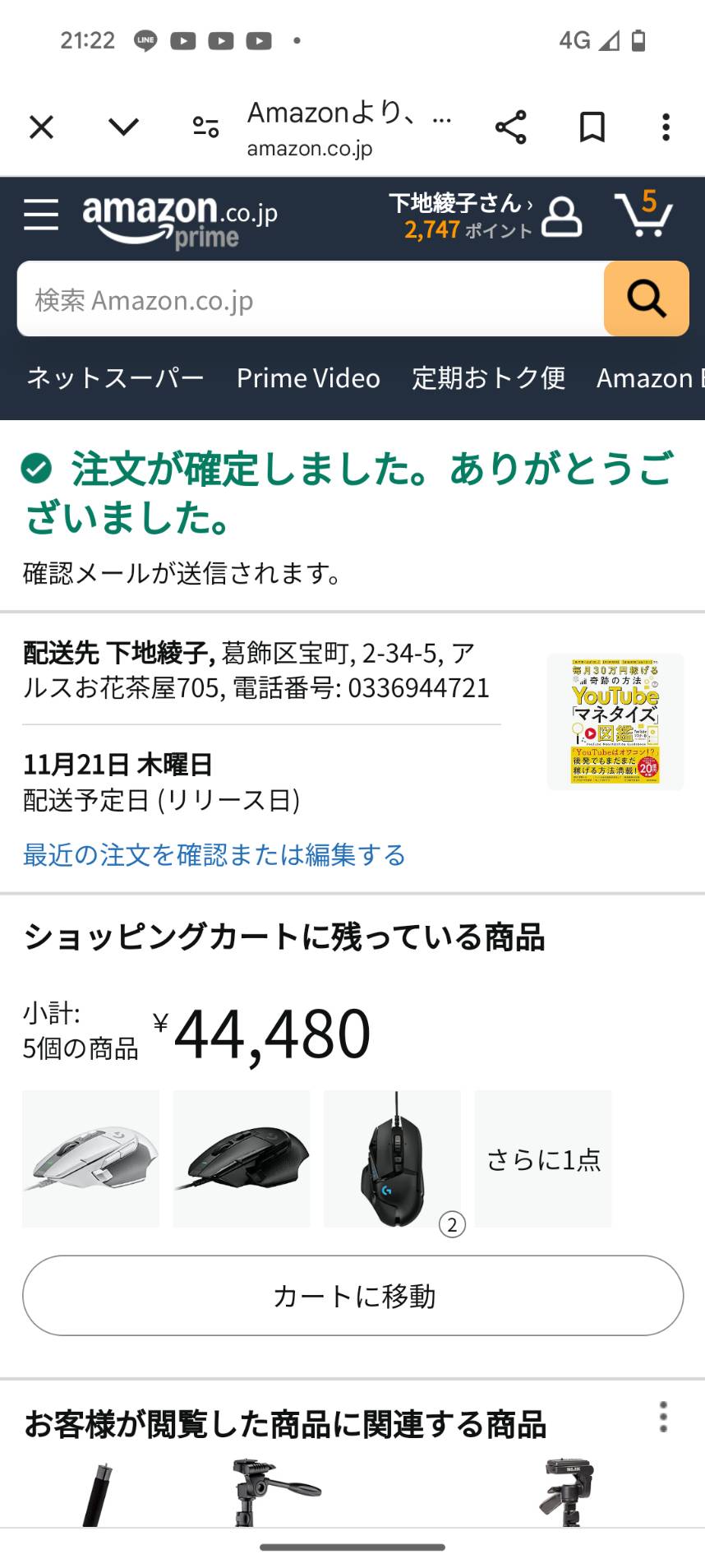Tap the 検索 Amazon.co.jp search field
705x1568 pixels.
click(x=311, y=299)
